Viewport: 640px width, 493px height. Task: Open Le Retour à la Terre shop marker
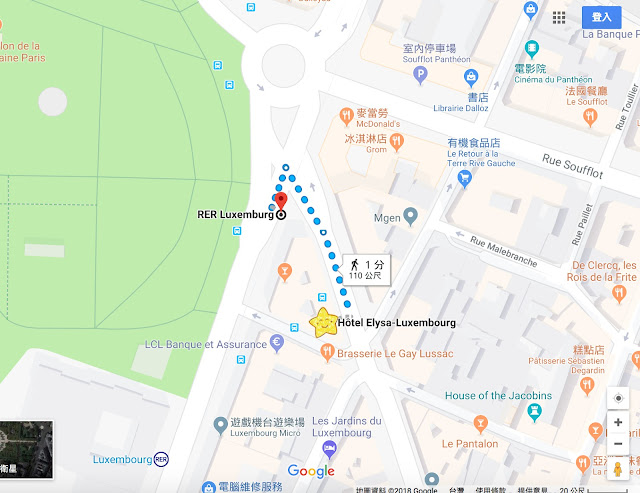tap(464, 178)
